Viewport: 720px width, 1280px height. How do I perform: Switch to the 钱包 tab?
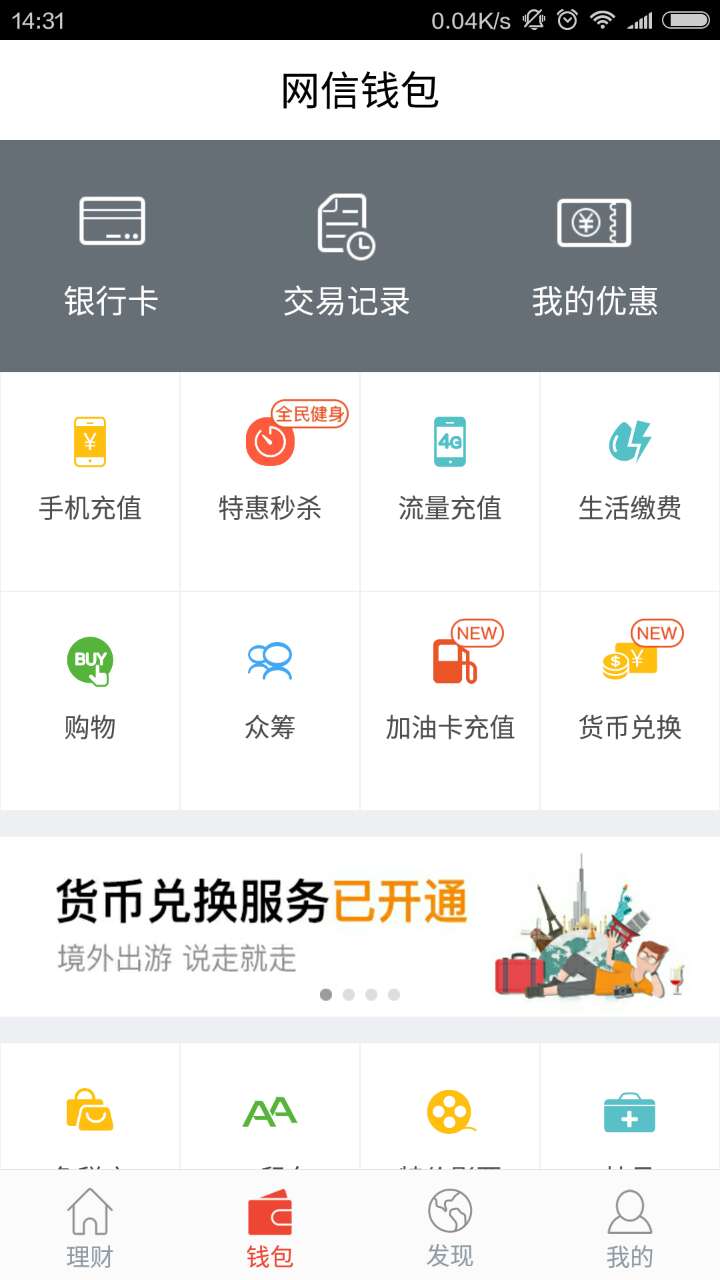(x=270, y=1227)
